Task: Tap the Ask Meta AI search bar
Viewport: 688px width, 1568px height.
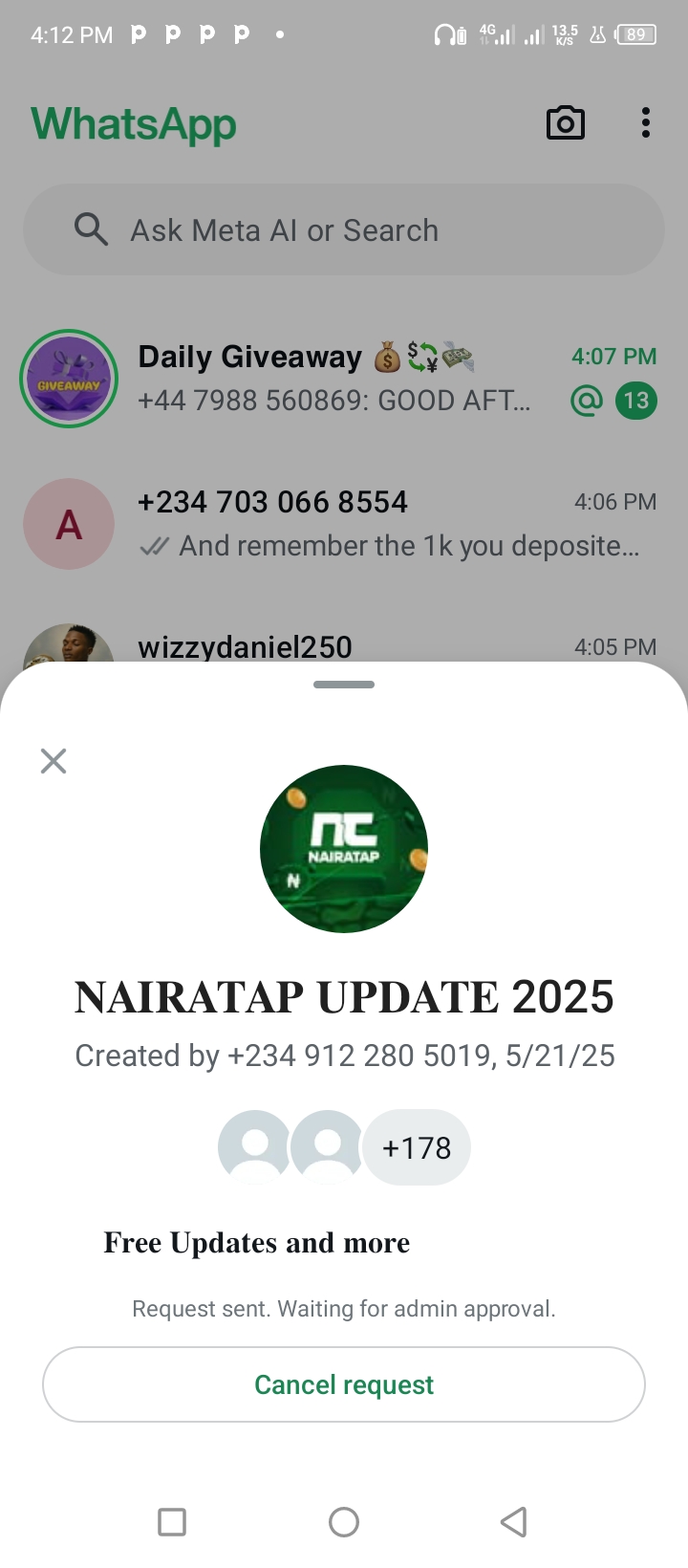Action: pyautogui.click(x=344, y=230)
